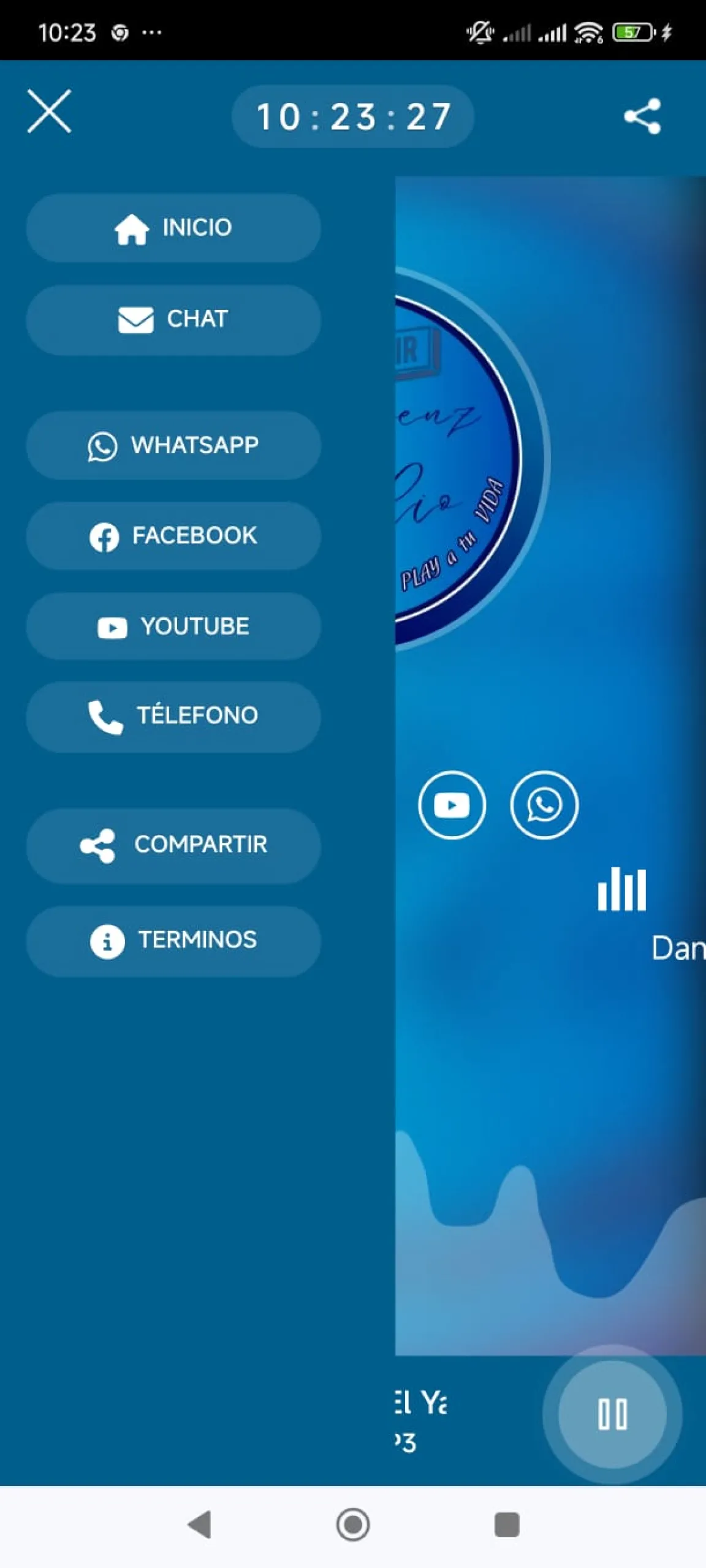The image size is (706, 1568).
Task: Select COMPARTIR to share the app
Action: pos(173,845)
